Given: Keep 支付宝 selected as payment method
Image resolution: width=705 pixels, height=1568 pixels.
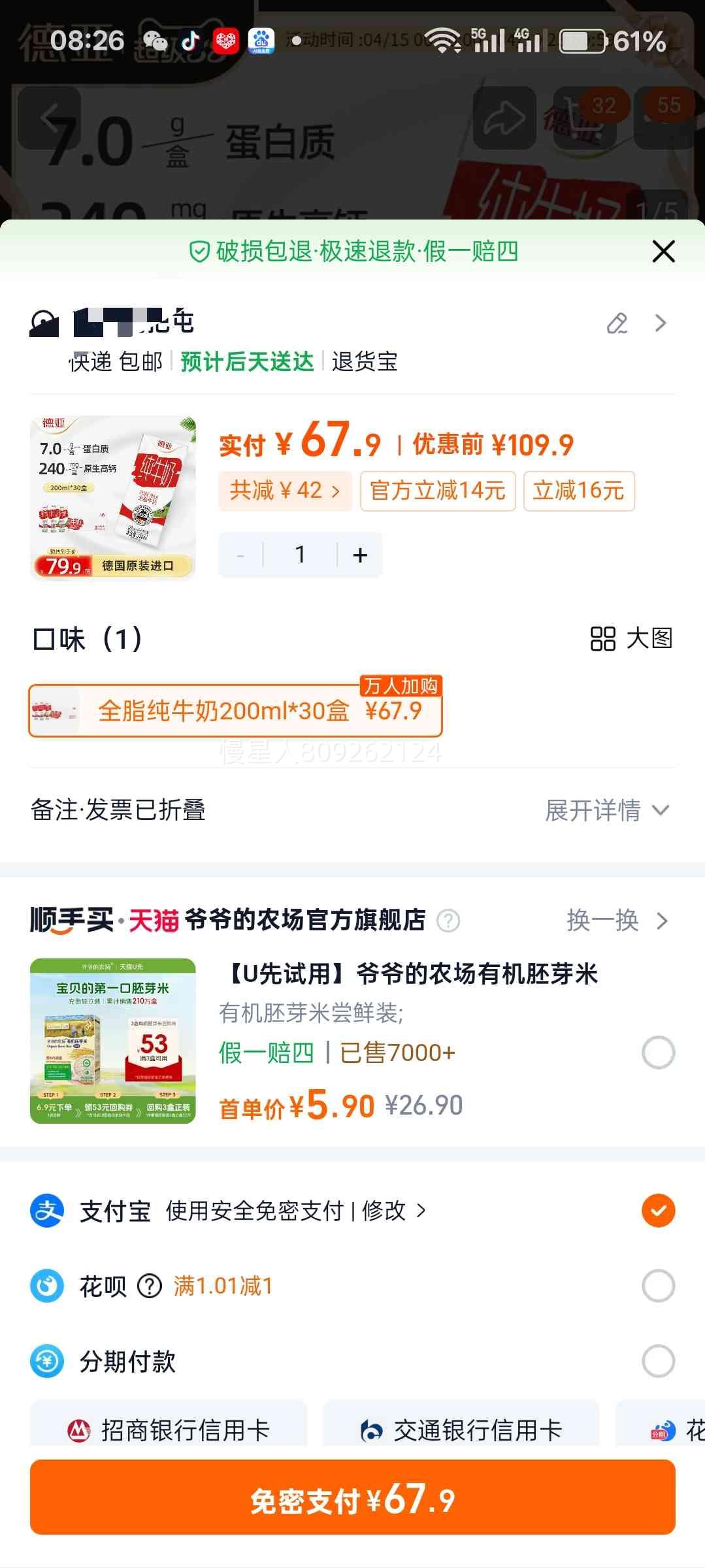Looking at the screenshot, I should (659, 1210).
